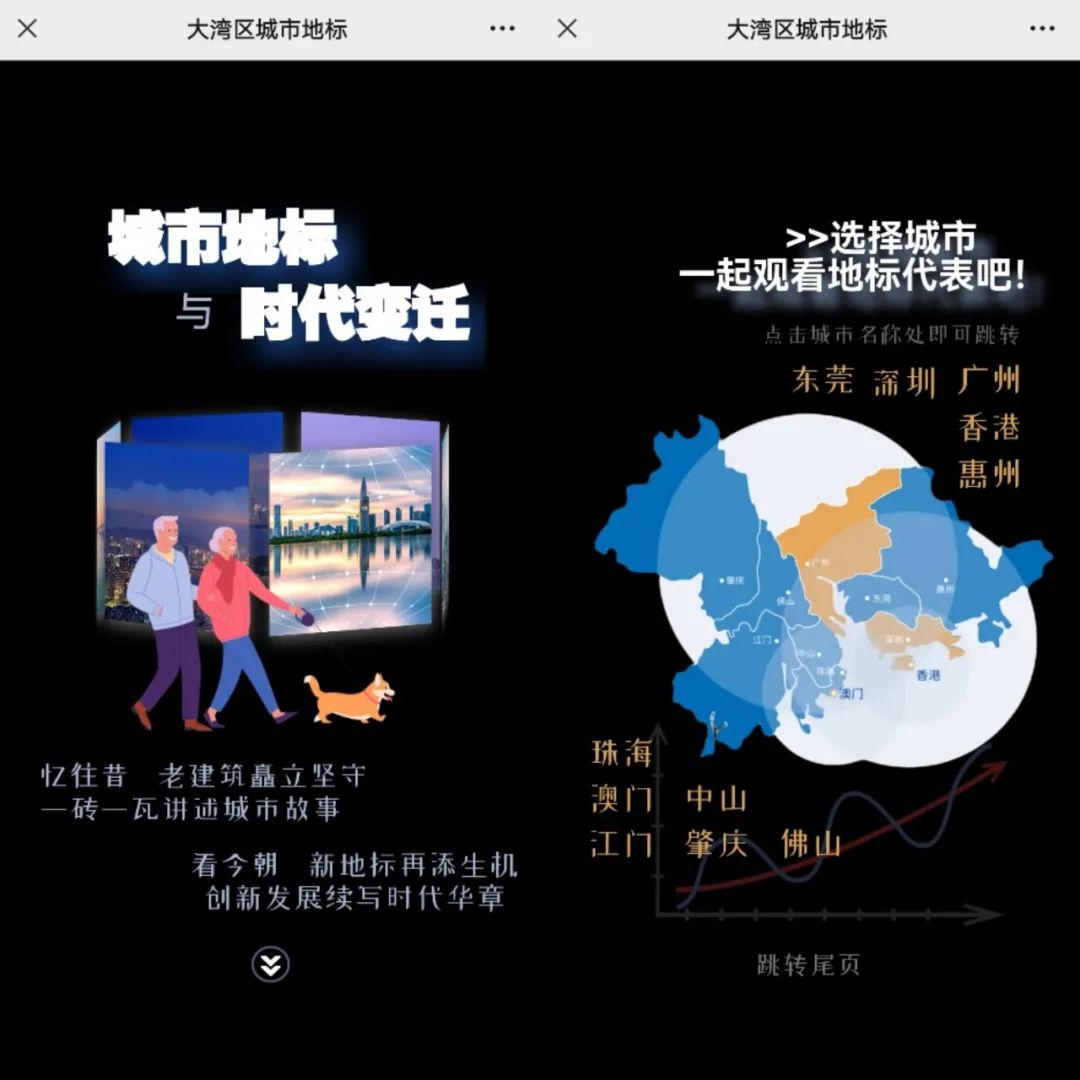Choose the 肇庆 city name
The image size is (1080, 1080).
(716, 845)
